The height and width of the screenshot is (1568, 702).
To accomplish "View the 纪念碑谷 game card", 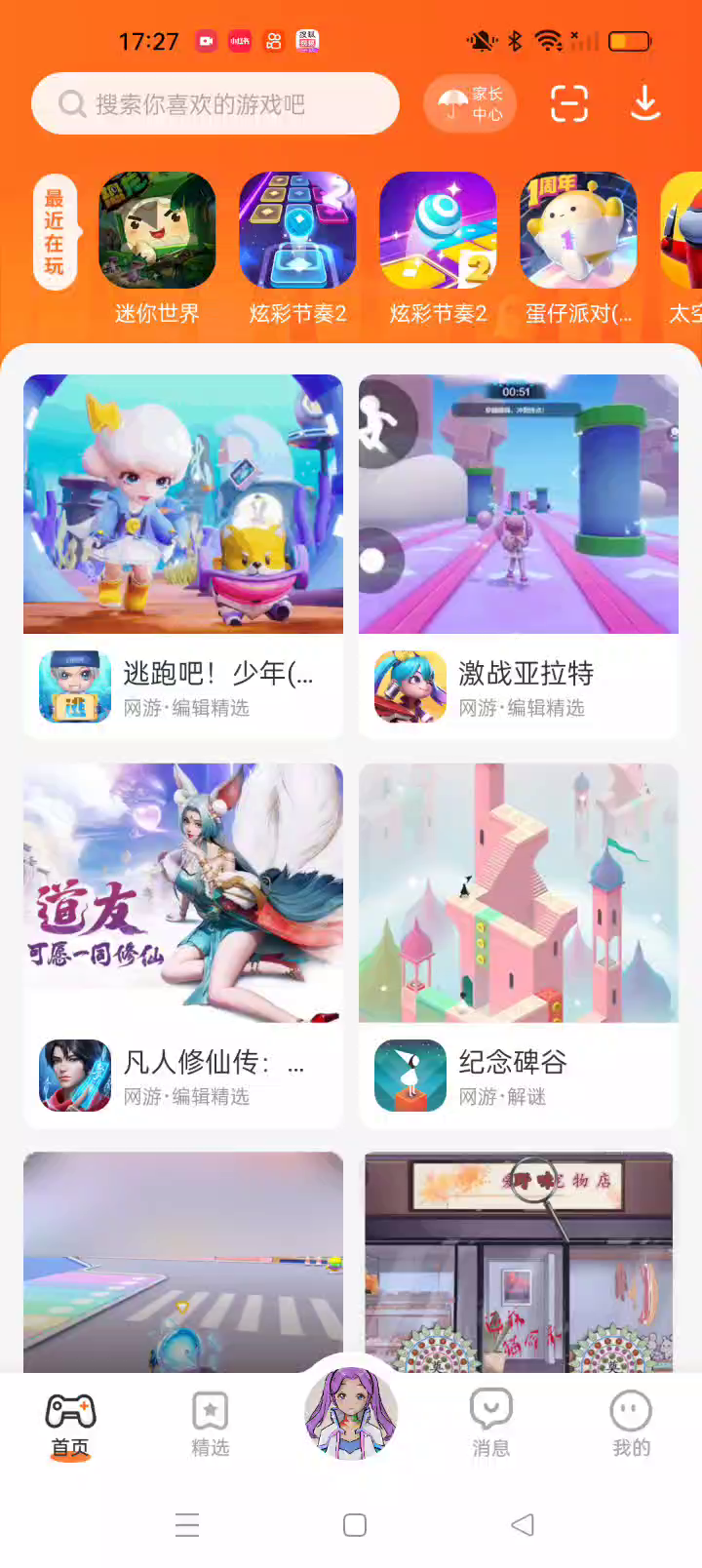I will tap(519, 945).
